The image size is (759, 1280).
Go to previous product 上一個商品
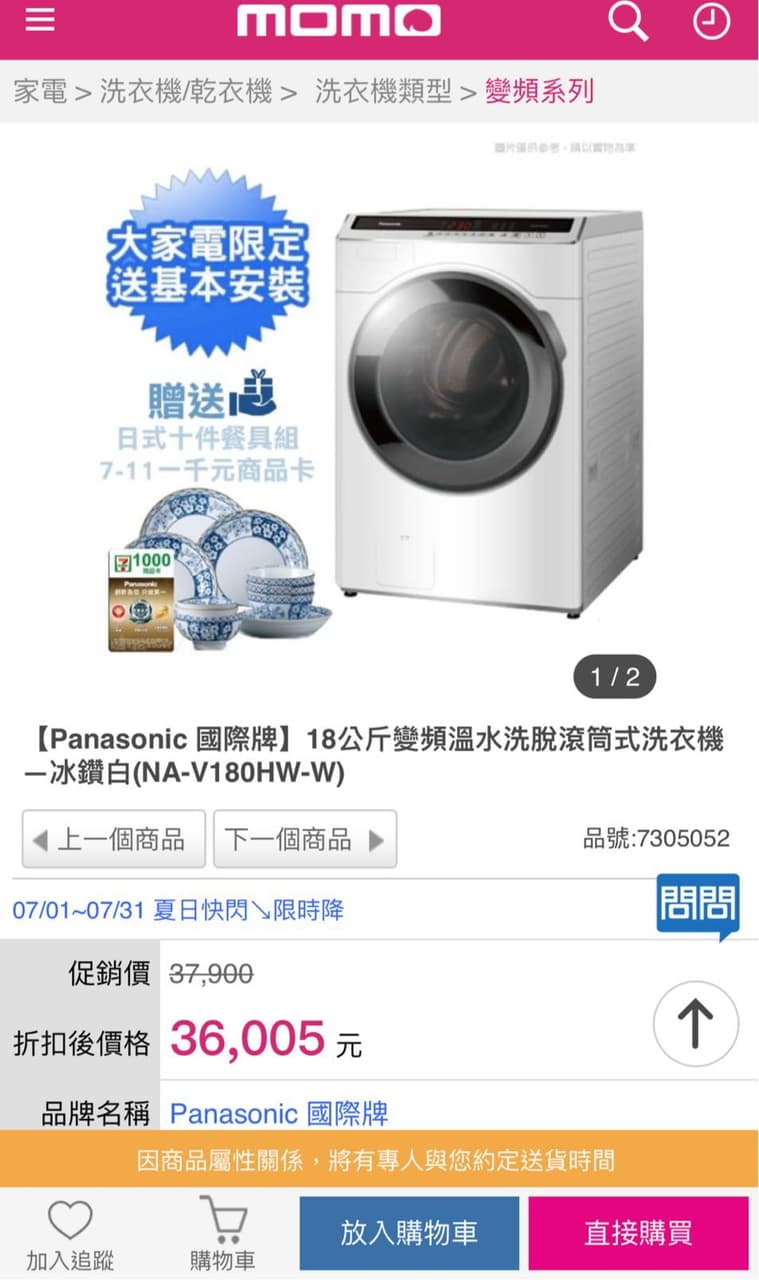(x=114, y=839)
